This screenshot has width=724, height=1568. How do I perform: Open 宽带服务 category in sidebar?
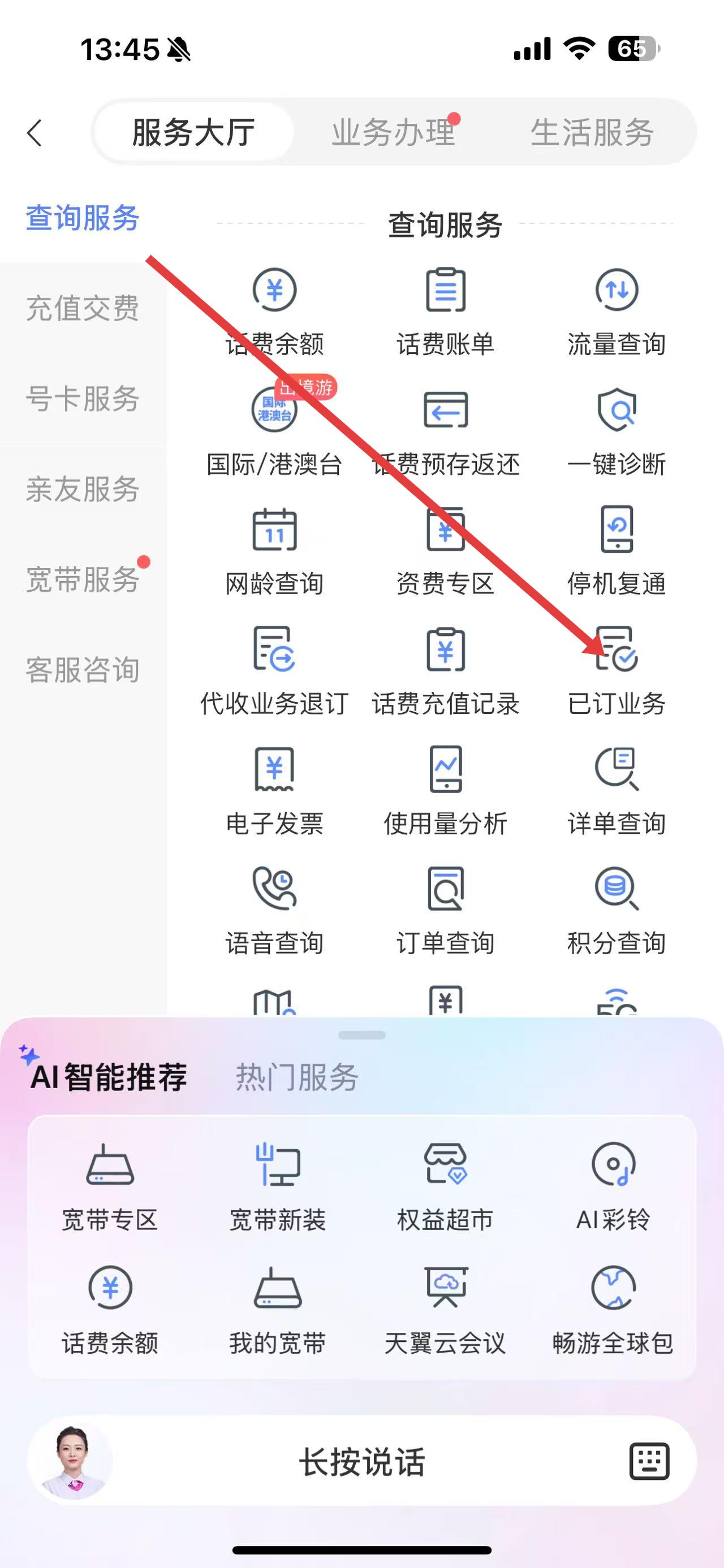click(x=82, y=579)
